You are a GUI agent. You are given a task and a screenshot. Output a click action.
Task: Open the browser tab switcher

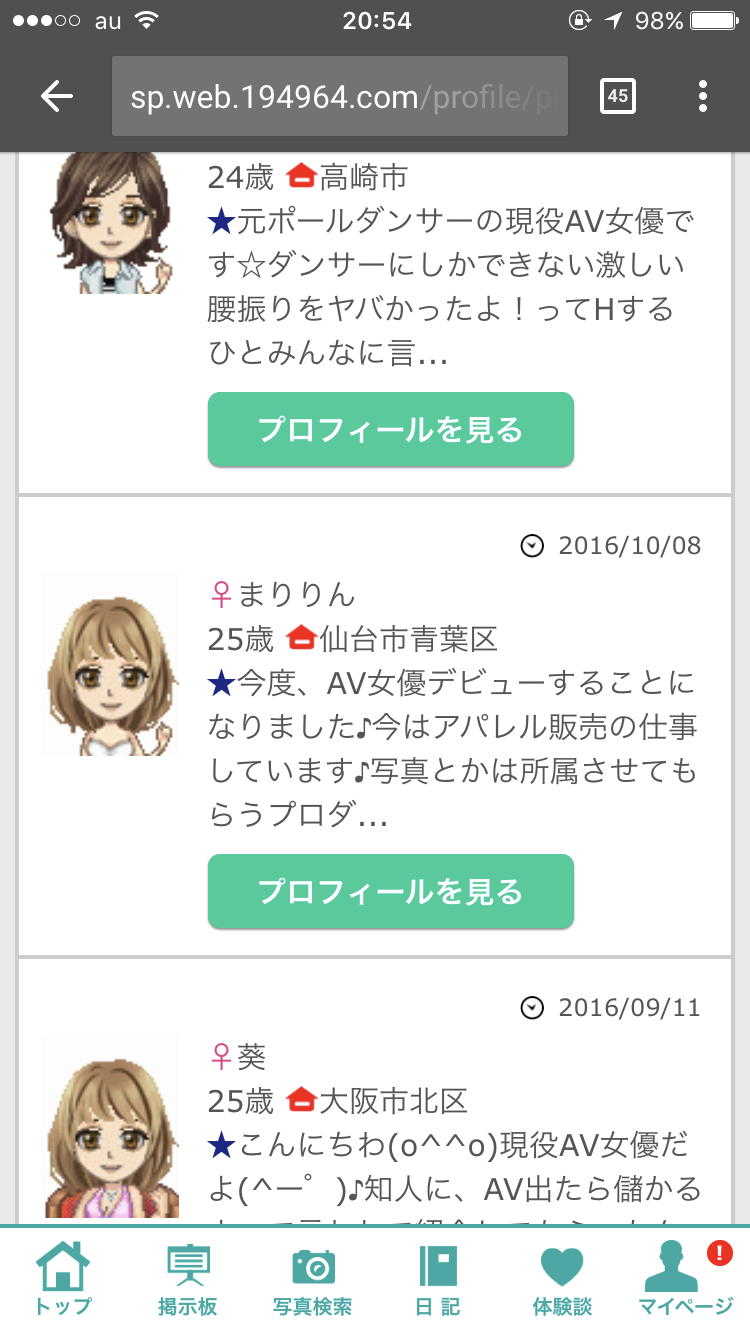coord(617,96)
